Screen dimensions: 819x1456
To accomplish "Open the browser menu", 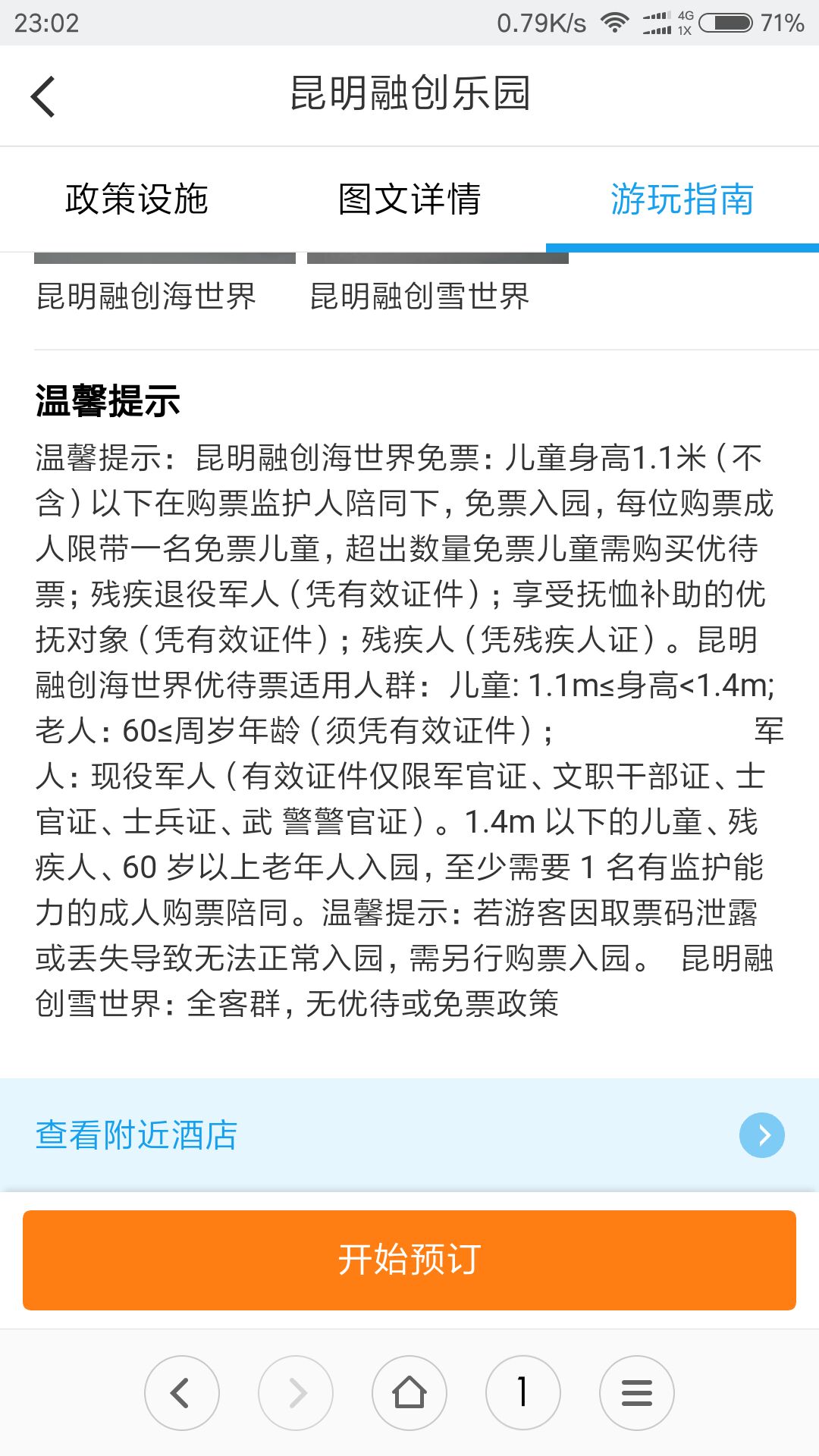I will click(x=637, y=1393).
